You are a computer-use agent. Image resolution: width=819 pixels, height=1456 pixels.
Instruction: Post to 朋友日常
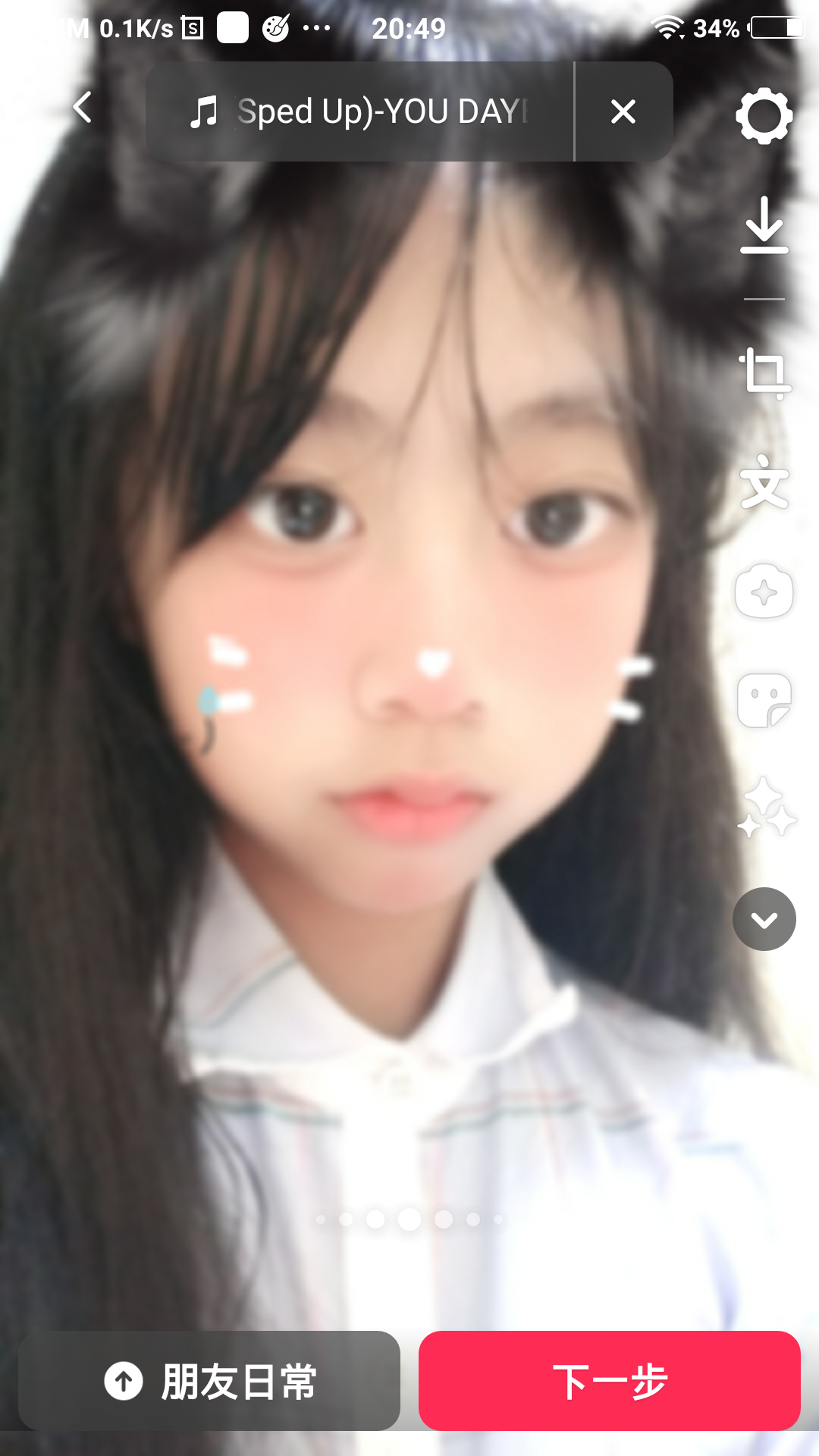click(209, 1381)
